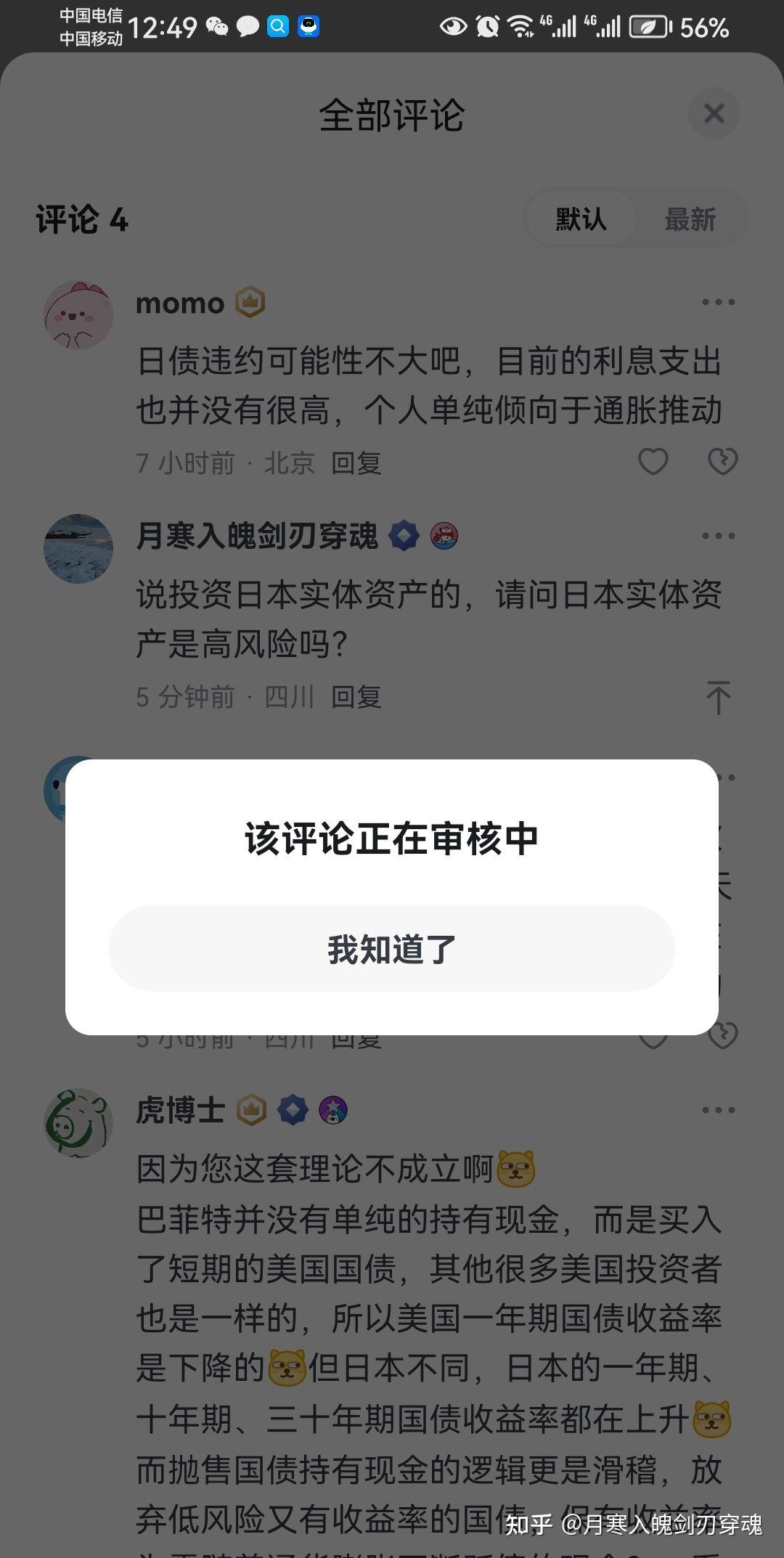Dislike momo's comment

(722, 462)
